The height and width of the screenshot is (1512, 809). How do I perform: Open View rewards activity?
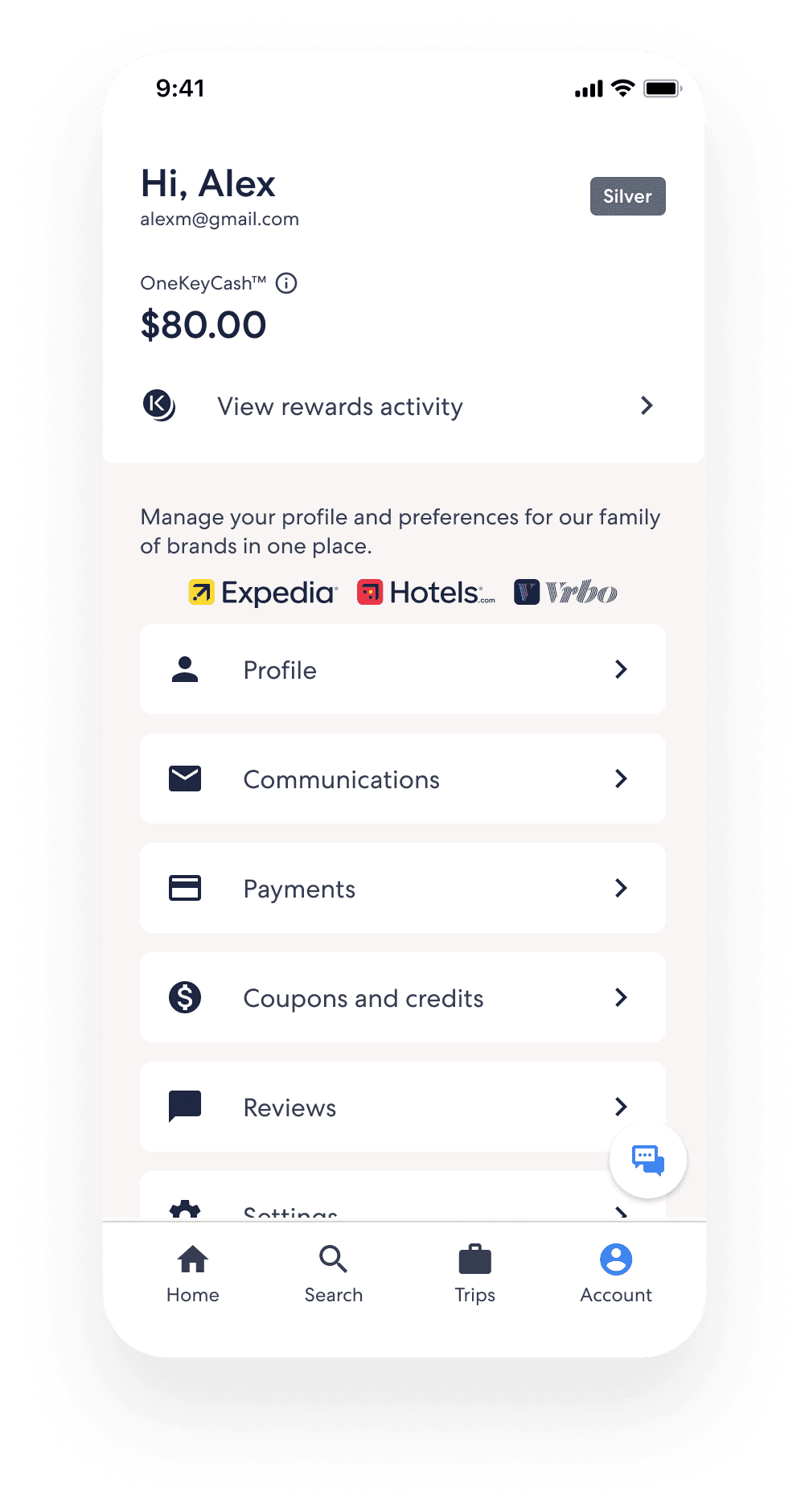[403, 406]
